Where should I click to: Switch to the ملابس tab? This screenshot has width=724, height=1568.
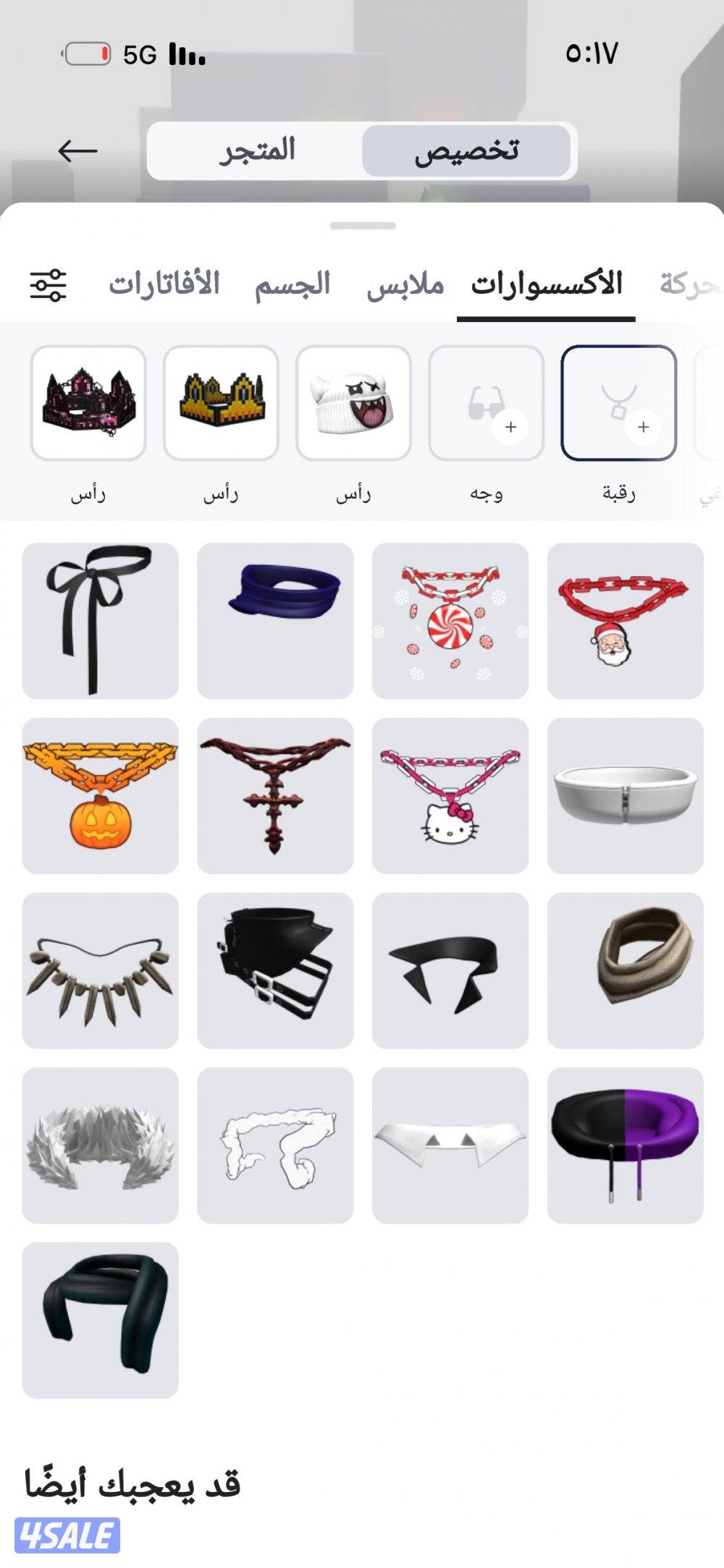(x=405, y=284)
